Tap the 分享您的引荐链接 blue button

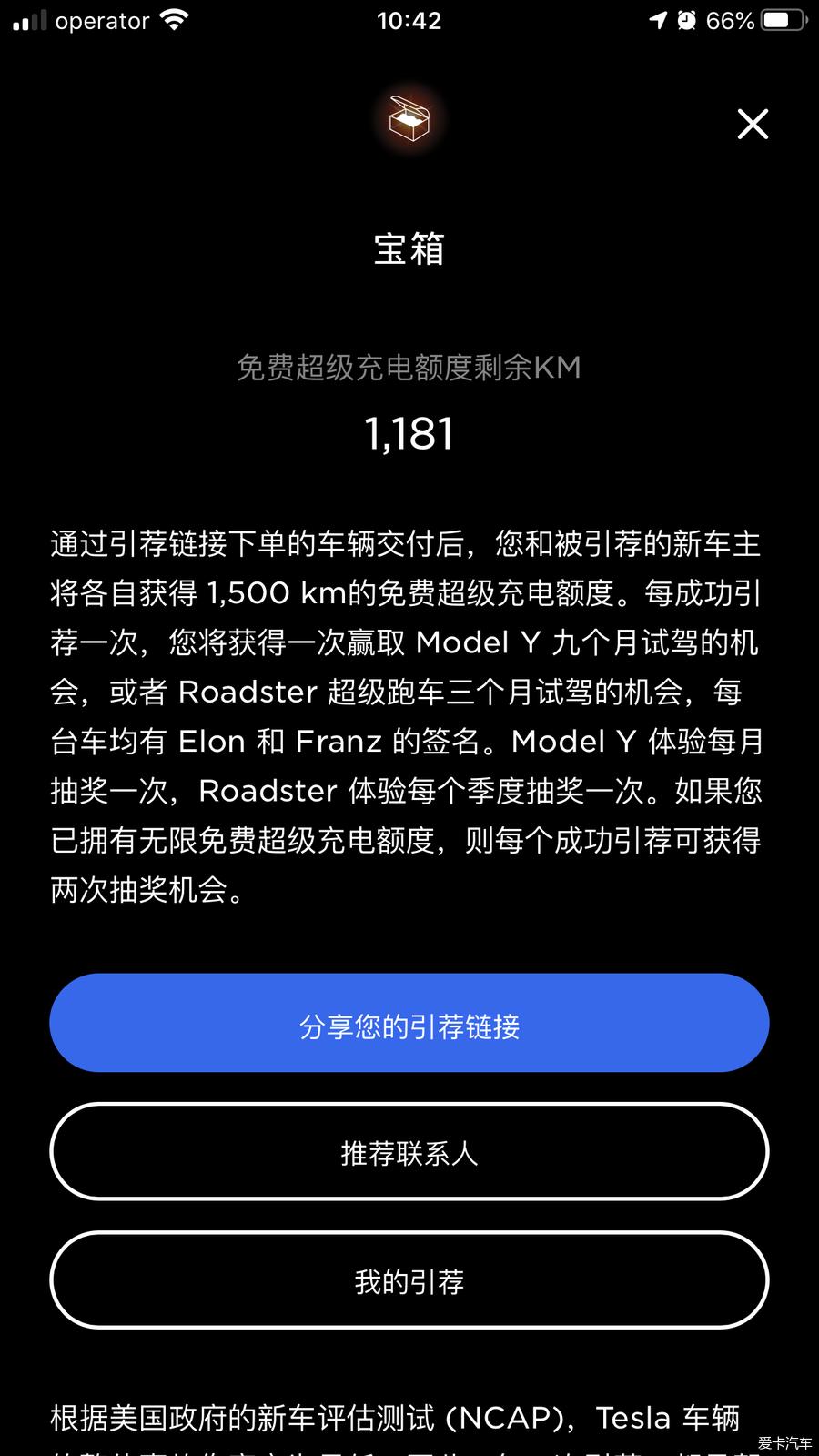click(409, 1023)
